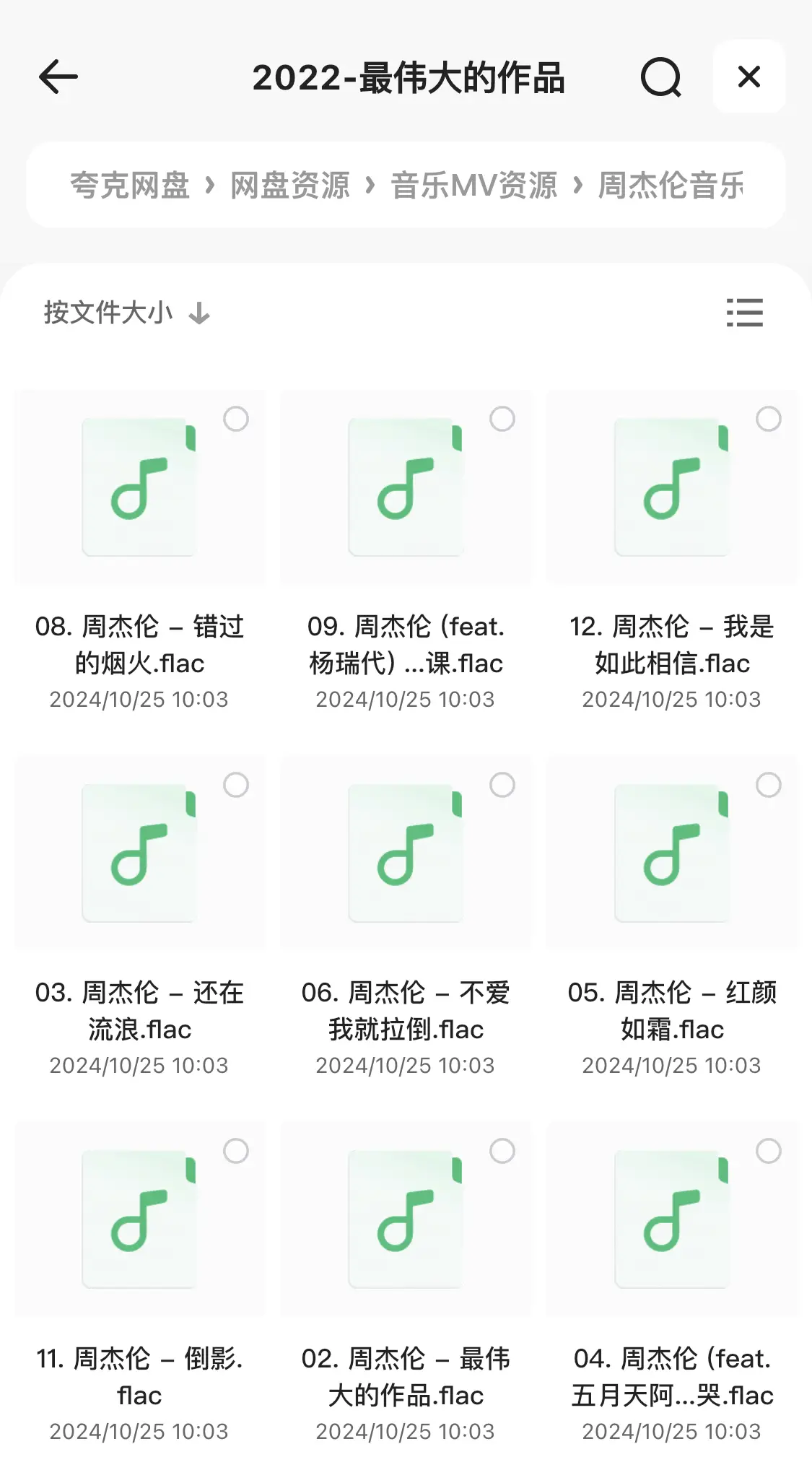812x1470 pixels.
Task: Open the search icon
Action: click(660, 77)
